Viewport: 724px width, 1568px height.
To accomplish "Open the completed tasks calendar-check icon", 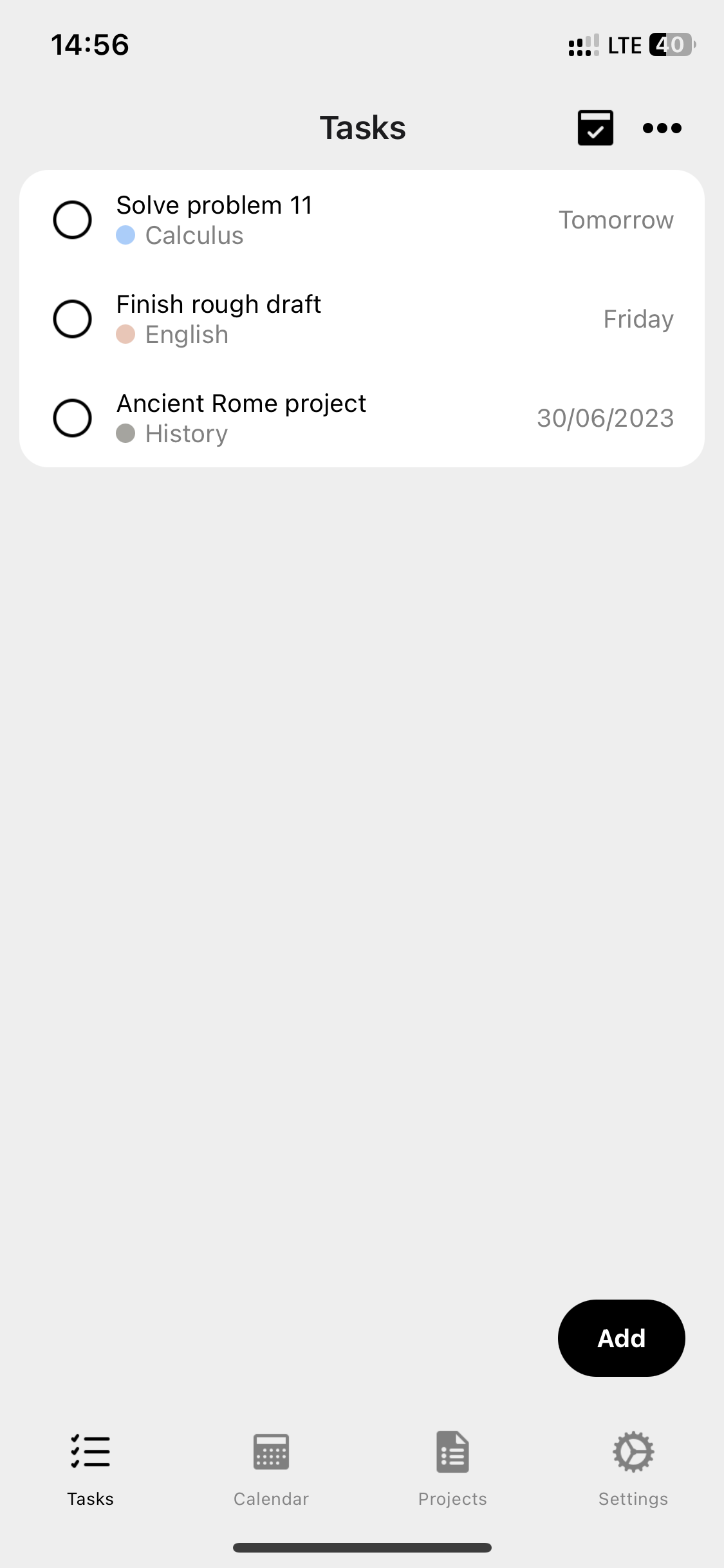I will point(595,128).
